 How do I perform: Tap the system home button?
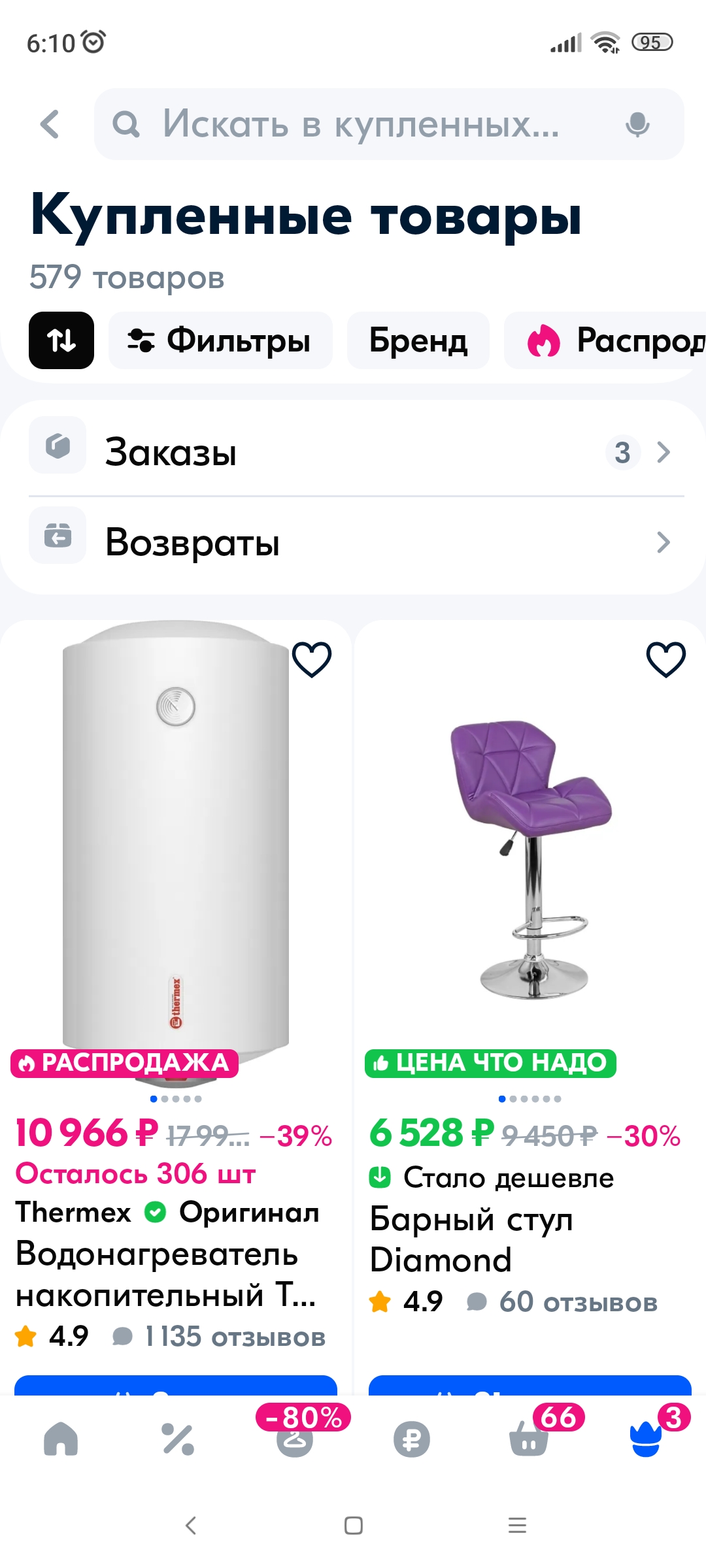coord(354,1526)
